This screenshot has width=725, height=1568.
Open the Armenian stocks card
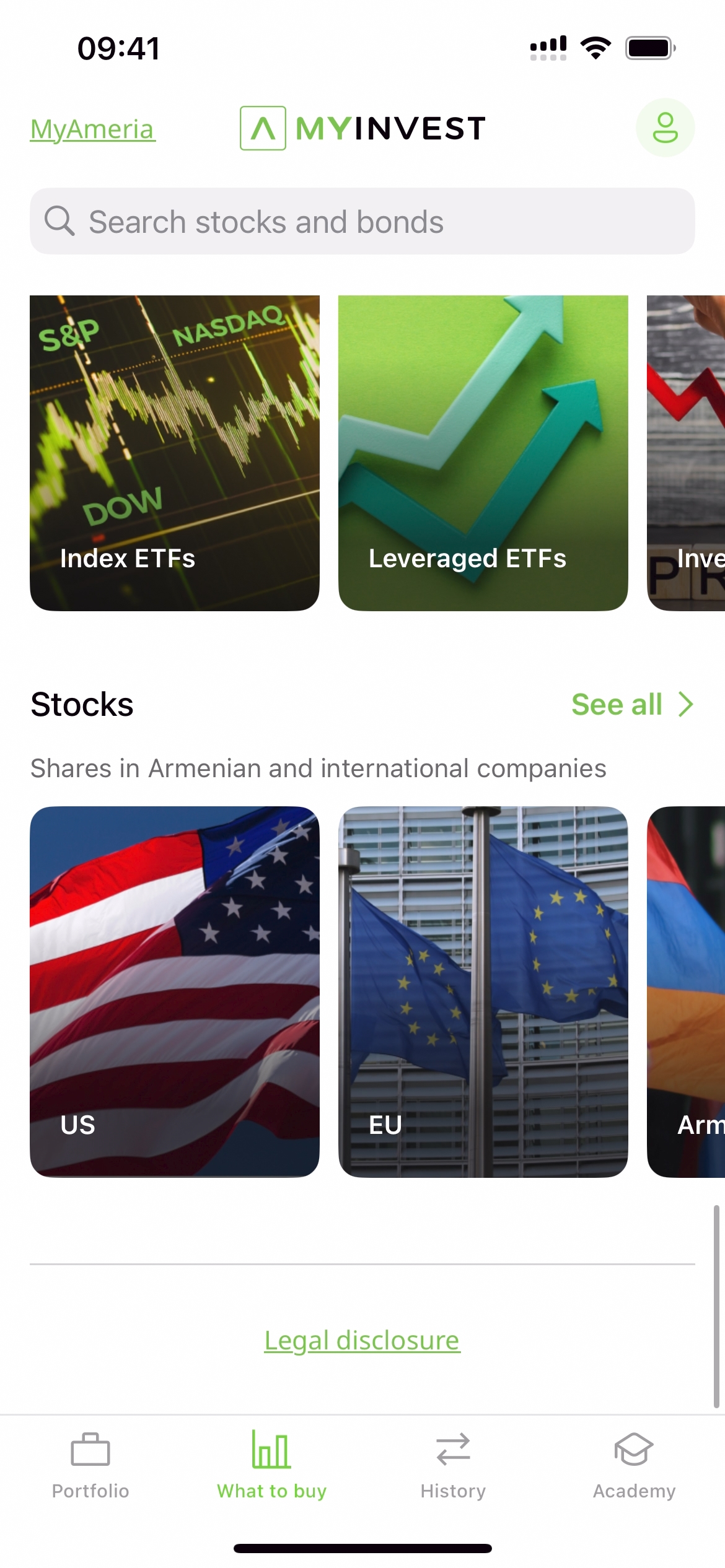[687, 991]
